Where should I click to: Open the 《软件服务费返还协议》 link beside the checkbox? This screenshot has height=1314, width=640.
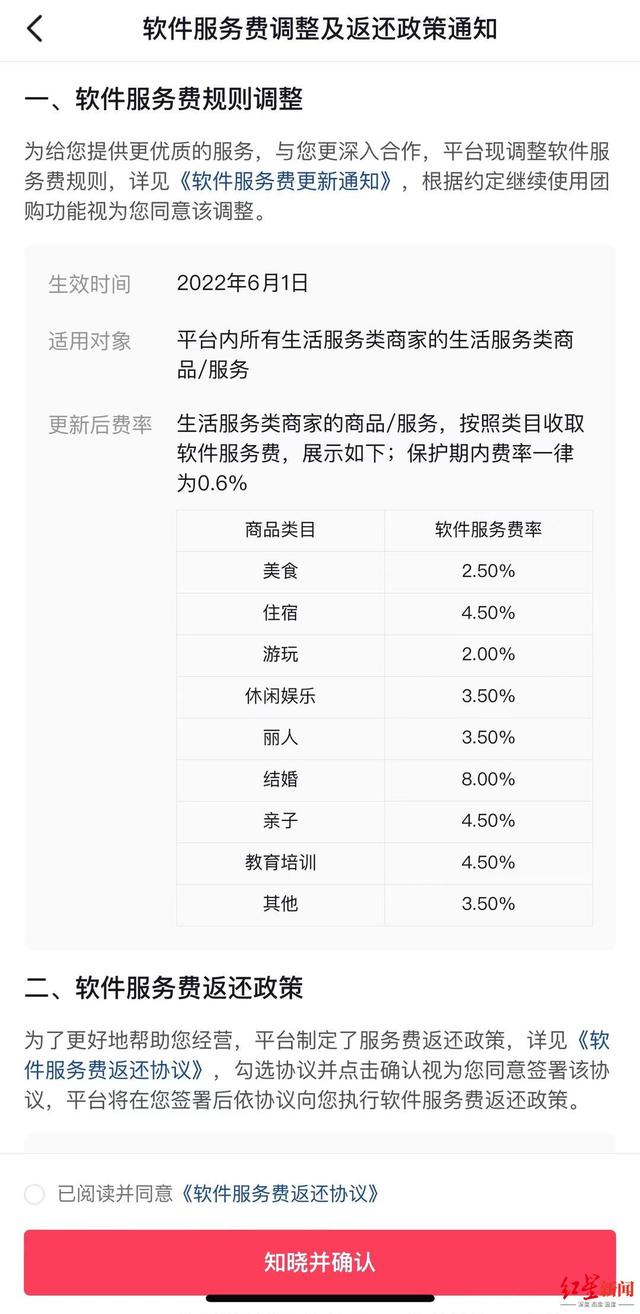tap(278, 1194)
